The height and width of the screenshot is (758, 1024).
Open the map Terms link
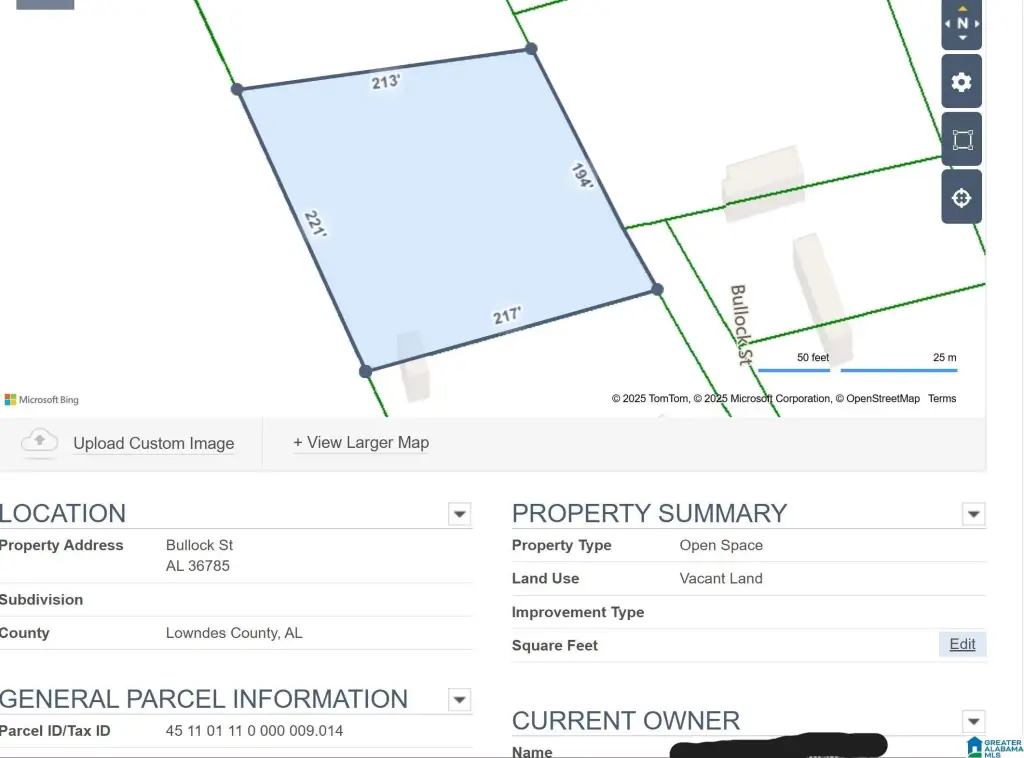pos(942,398)
